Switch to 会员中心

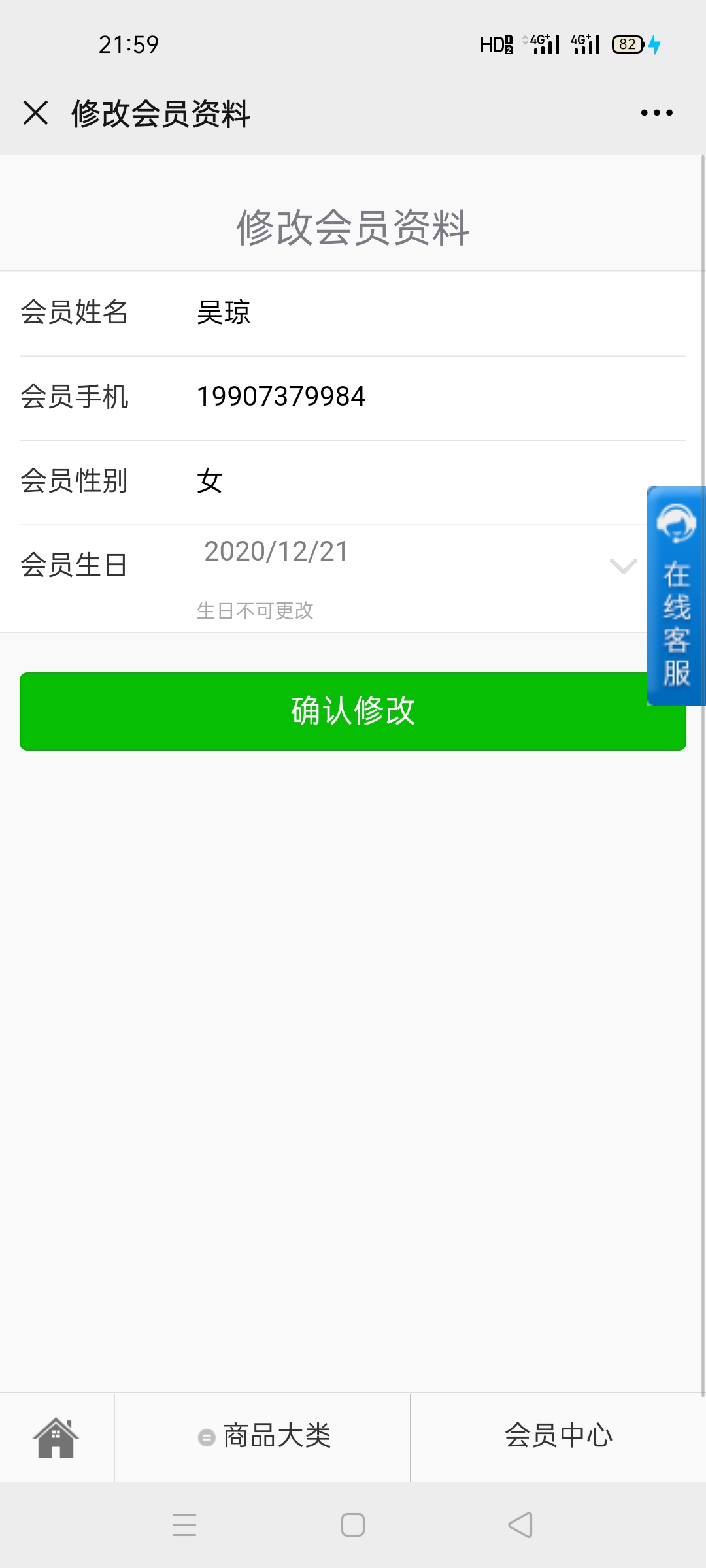(558, 1436)
